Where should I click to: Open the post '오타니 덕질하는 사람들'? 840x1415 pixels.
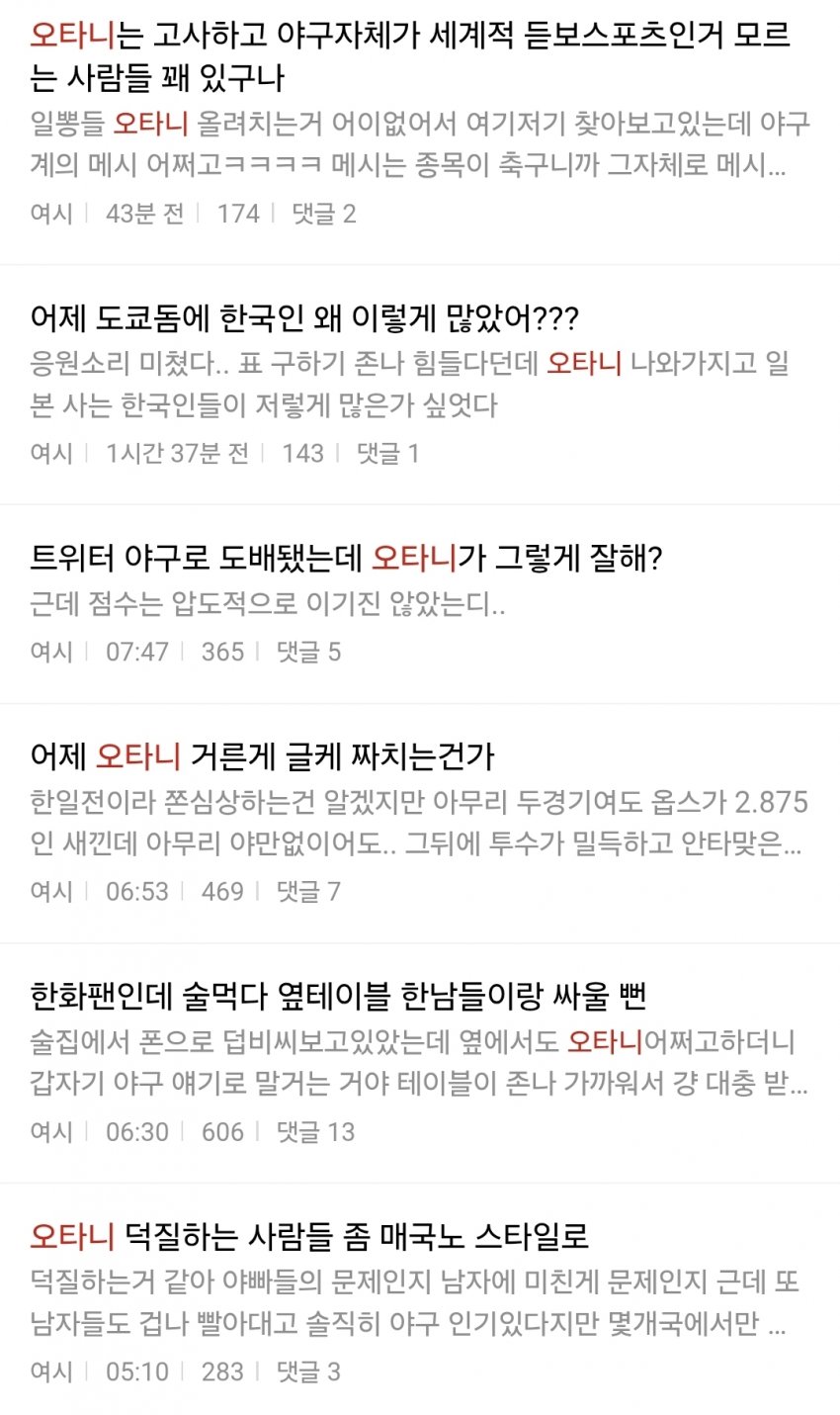point(309,1236)
